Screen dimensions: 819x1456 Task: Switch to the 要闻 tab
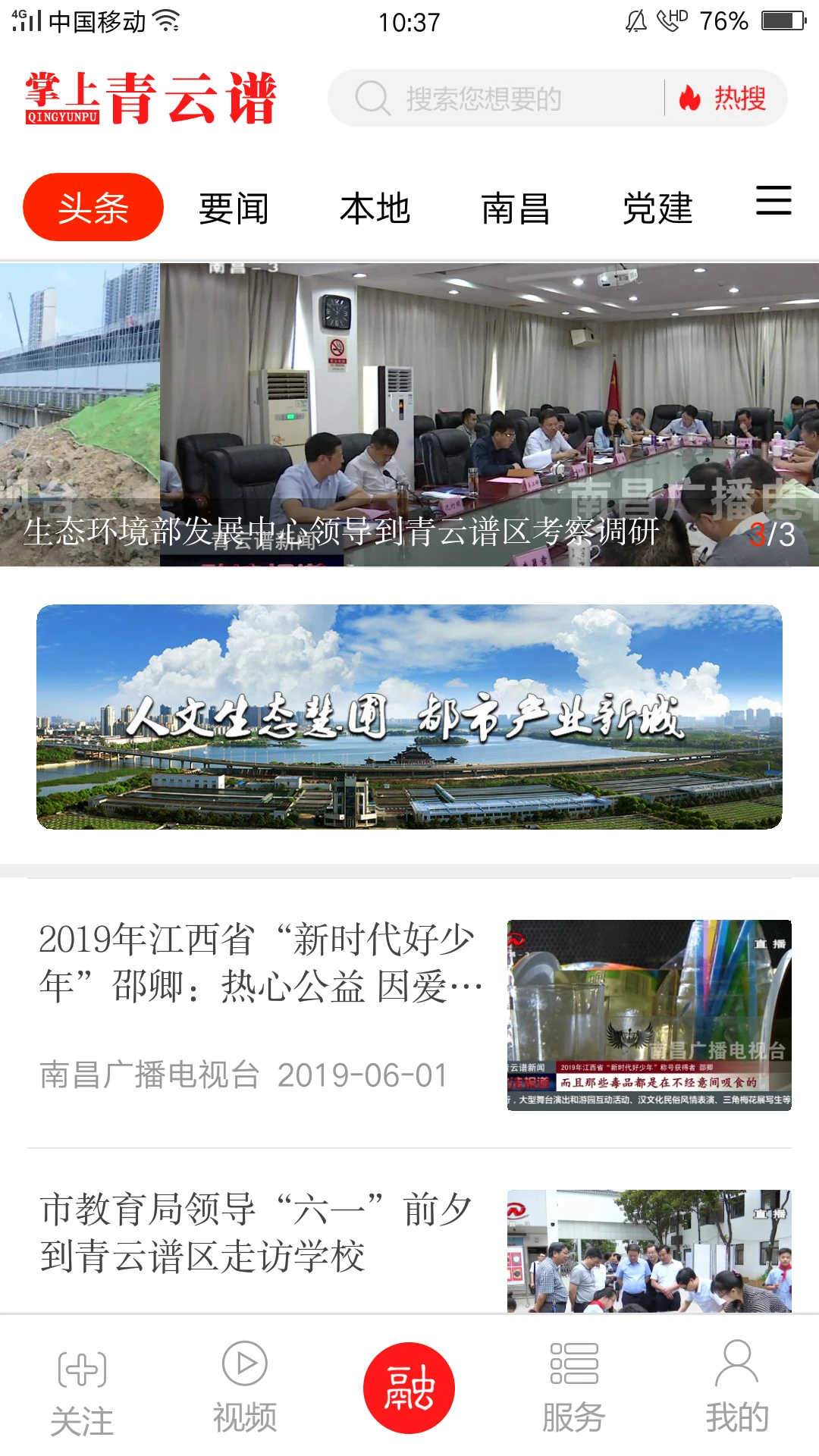(x=234, y=208)
